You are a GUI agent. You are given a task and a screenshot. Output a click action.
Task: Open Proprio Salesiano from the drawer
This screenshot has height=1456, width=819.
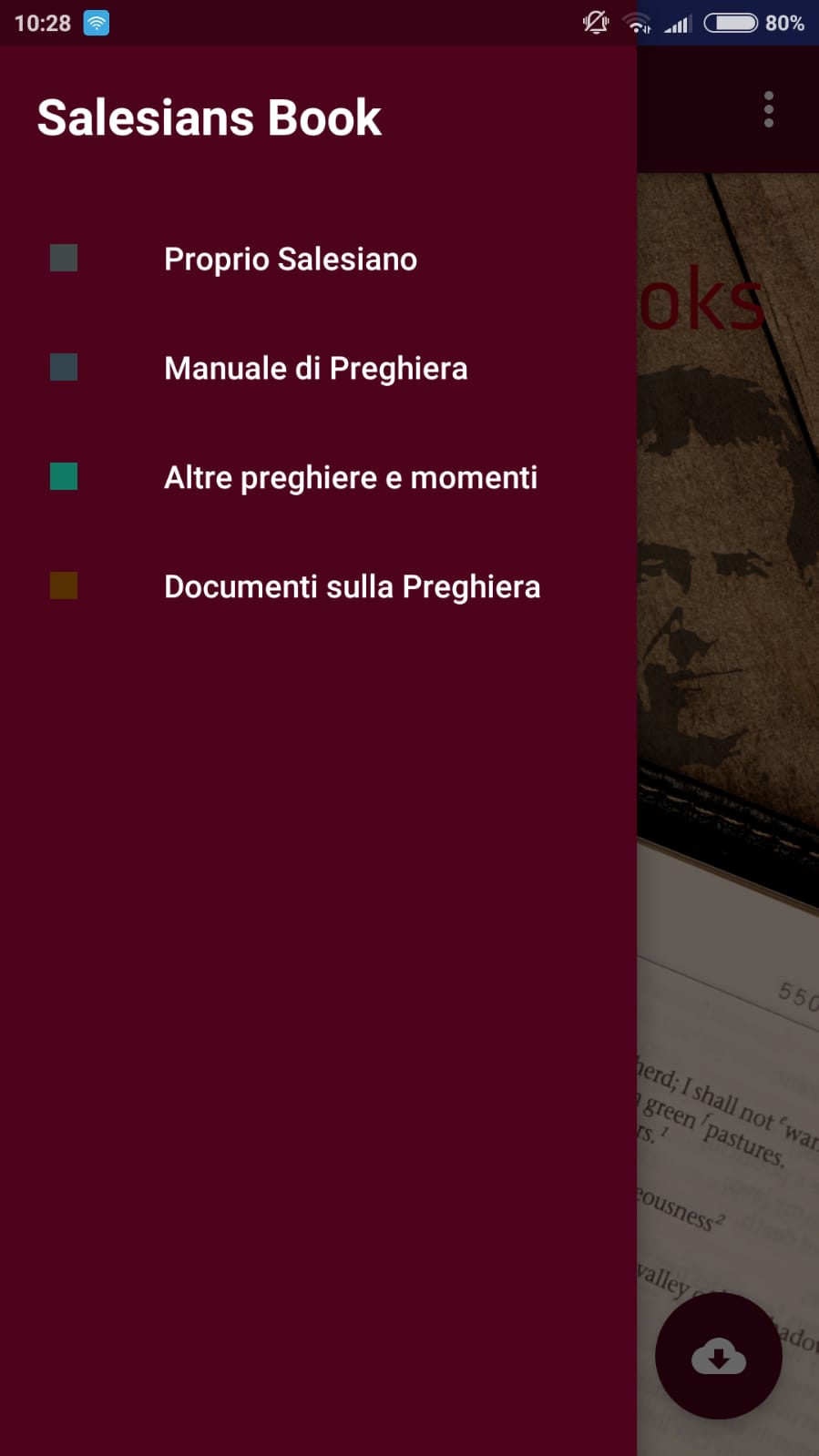[290, 260]
